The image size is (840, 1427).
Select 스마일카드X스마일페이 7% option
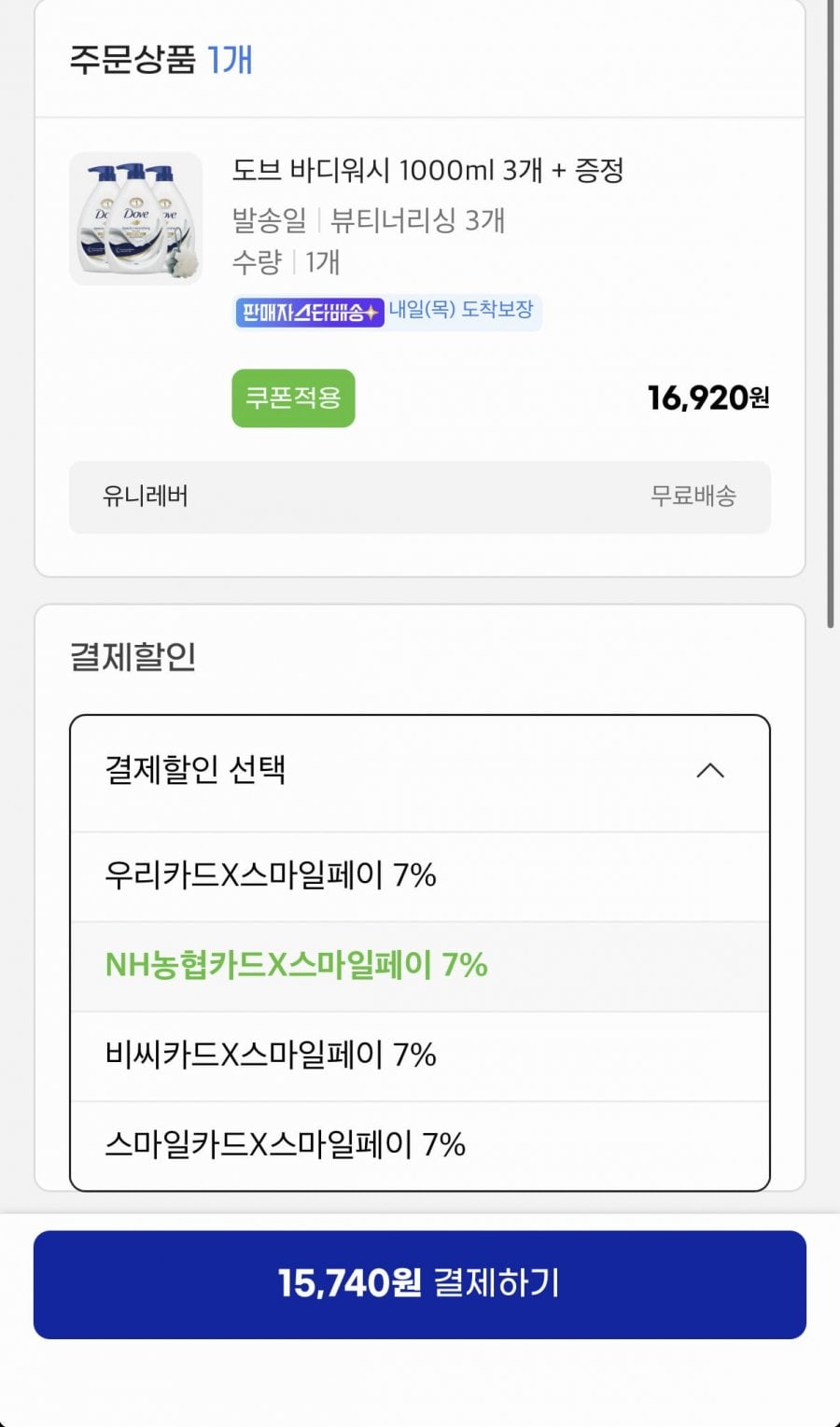click(420, 1145)
